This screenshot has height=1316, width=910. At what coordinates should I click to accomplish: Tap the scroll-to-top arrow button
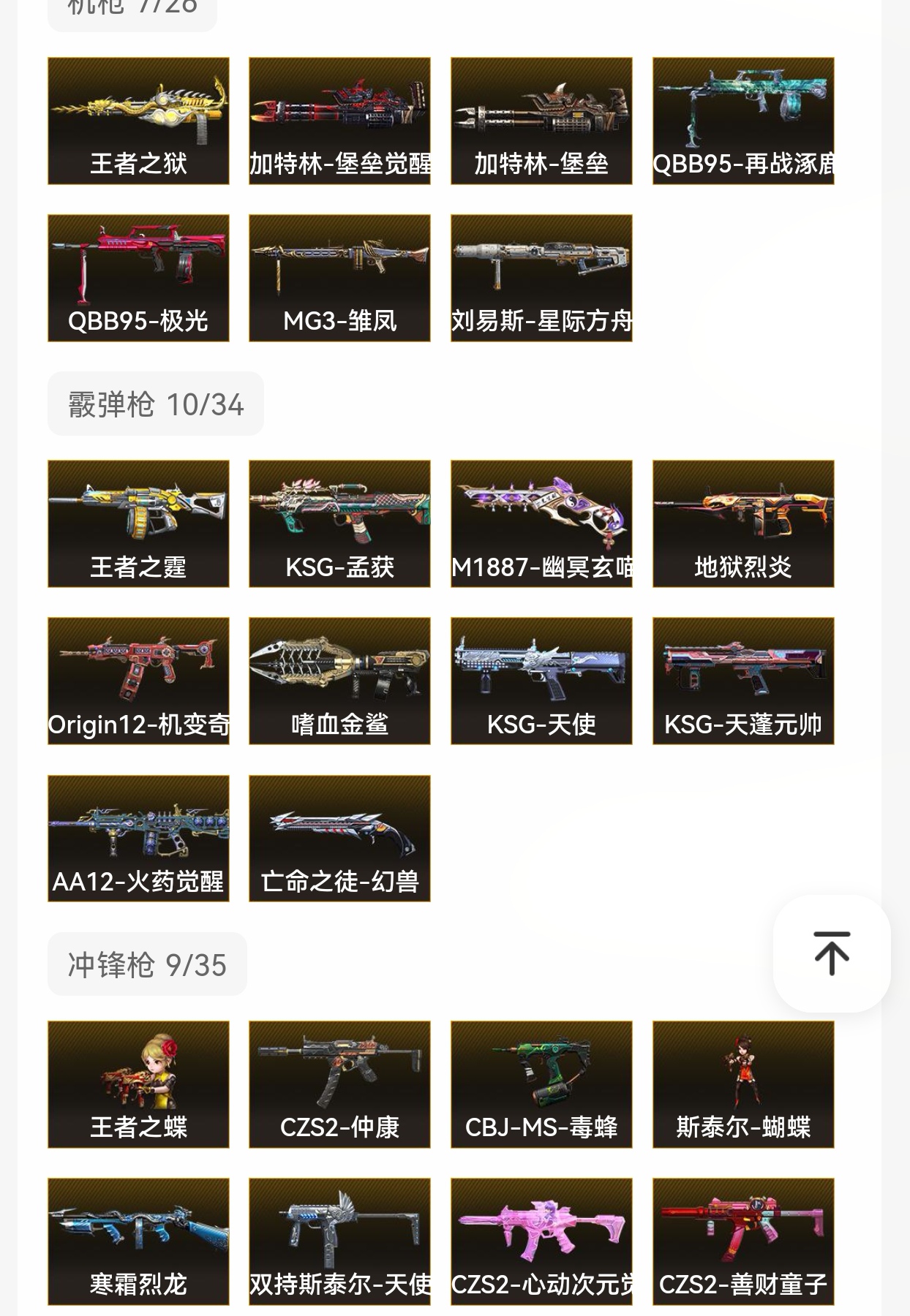pos(832,953)
